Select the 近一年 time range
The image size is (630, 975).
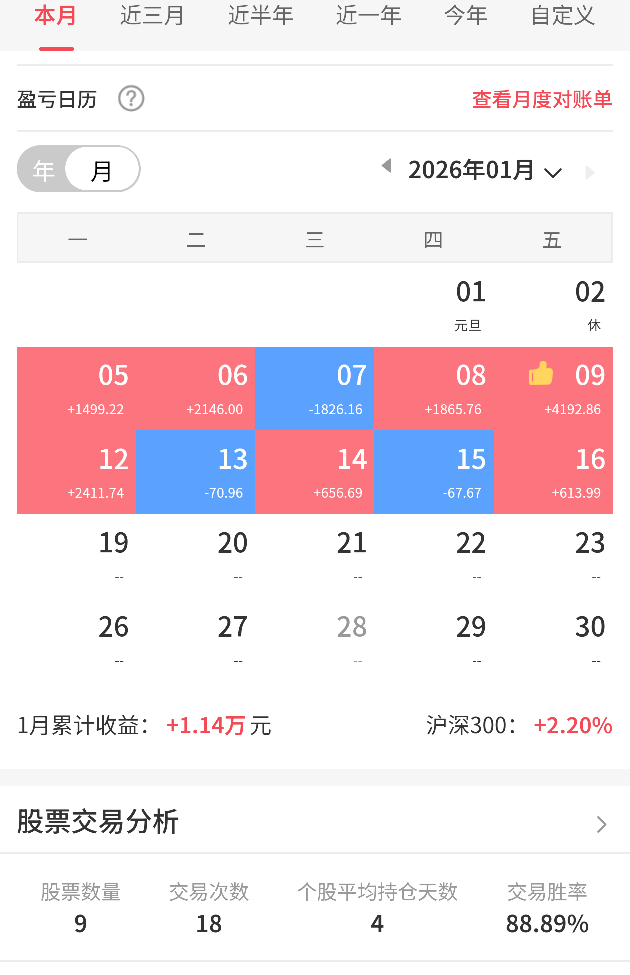pyautogui.click(x=368, y=16)
